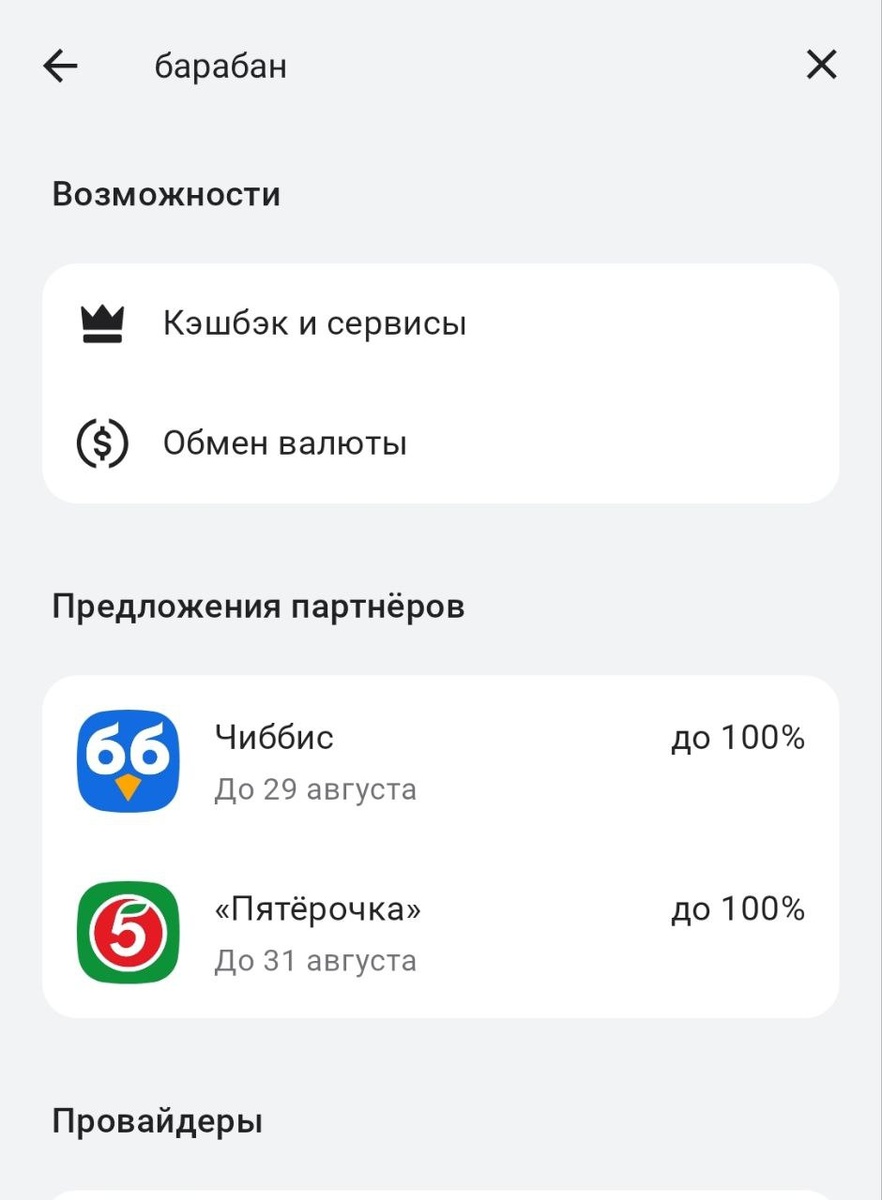This screenshot has width=882, height=1200.
Task: Clear the search query with X
Action: tap(821, 66)
